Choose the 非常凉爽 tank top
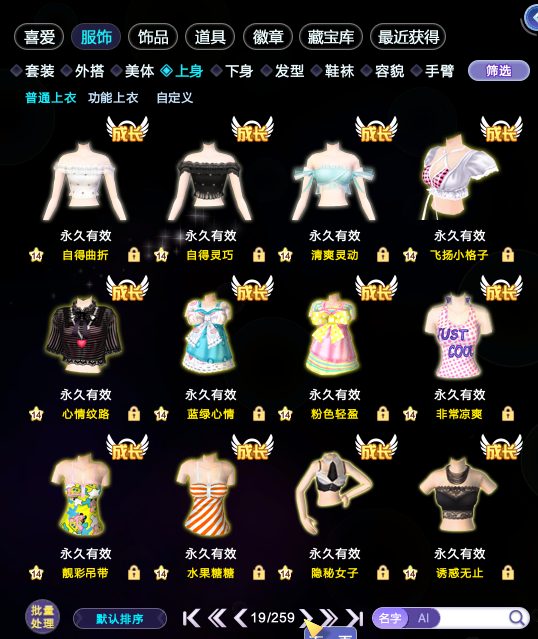The image size is (538, 639). (x=459, y=336)
